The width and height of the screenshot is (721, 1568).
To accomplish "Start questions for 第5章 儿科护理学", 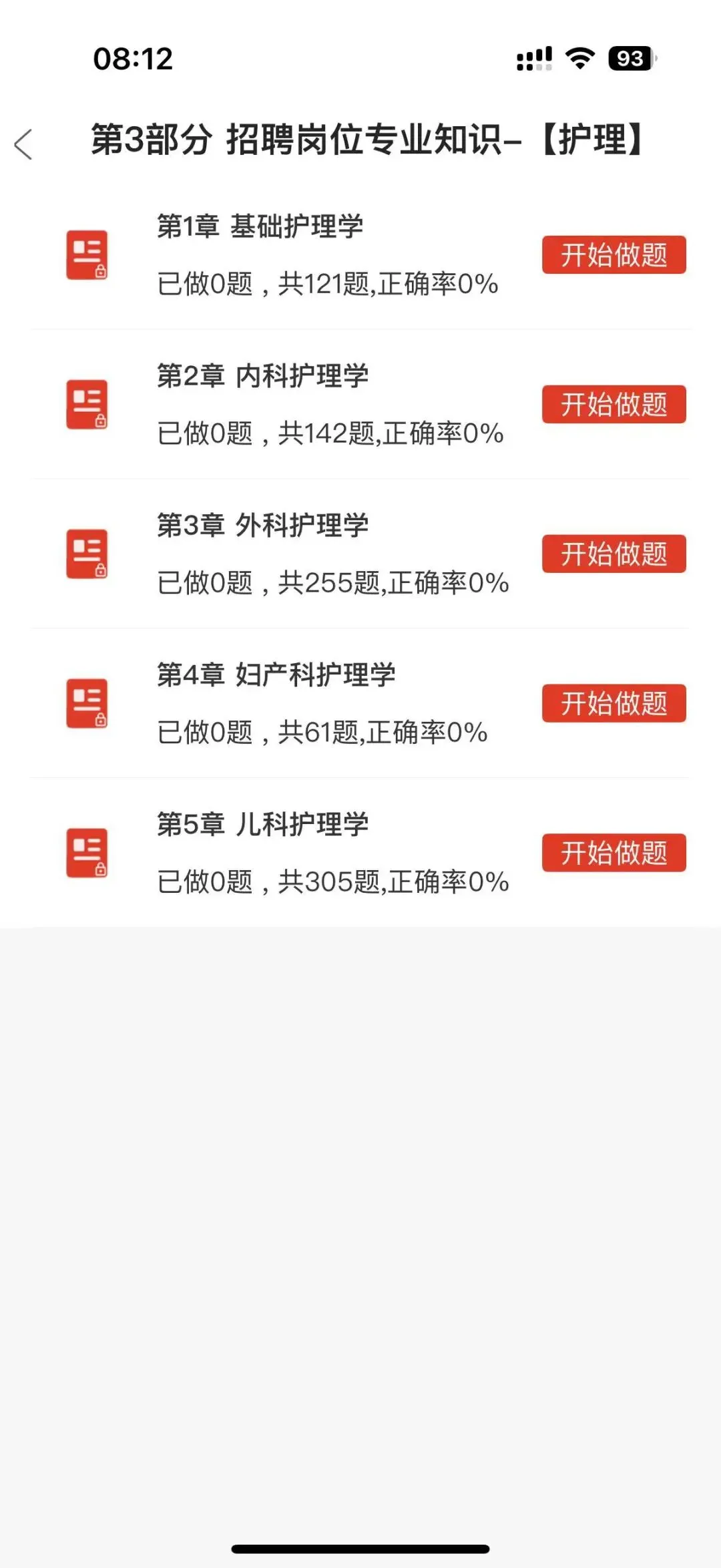I will click(x=614, y=853).
